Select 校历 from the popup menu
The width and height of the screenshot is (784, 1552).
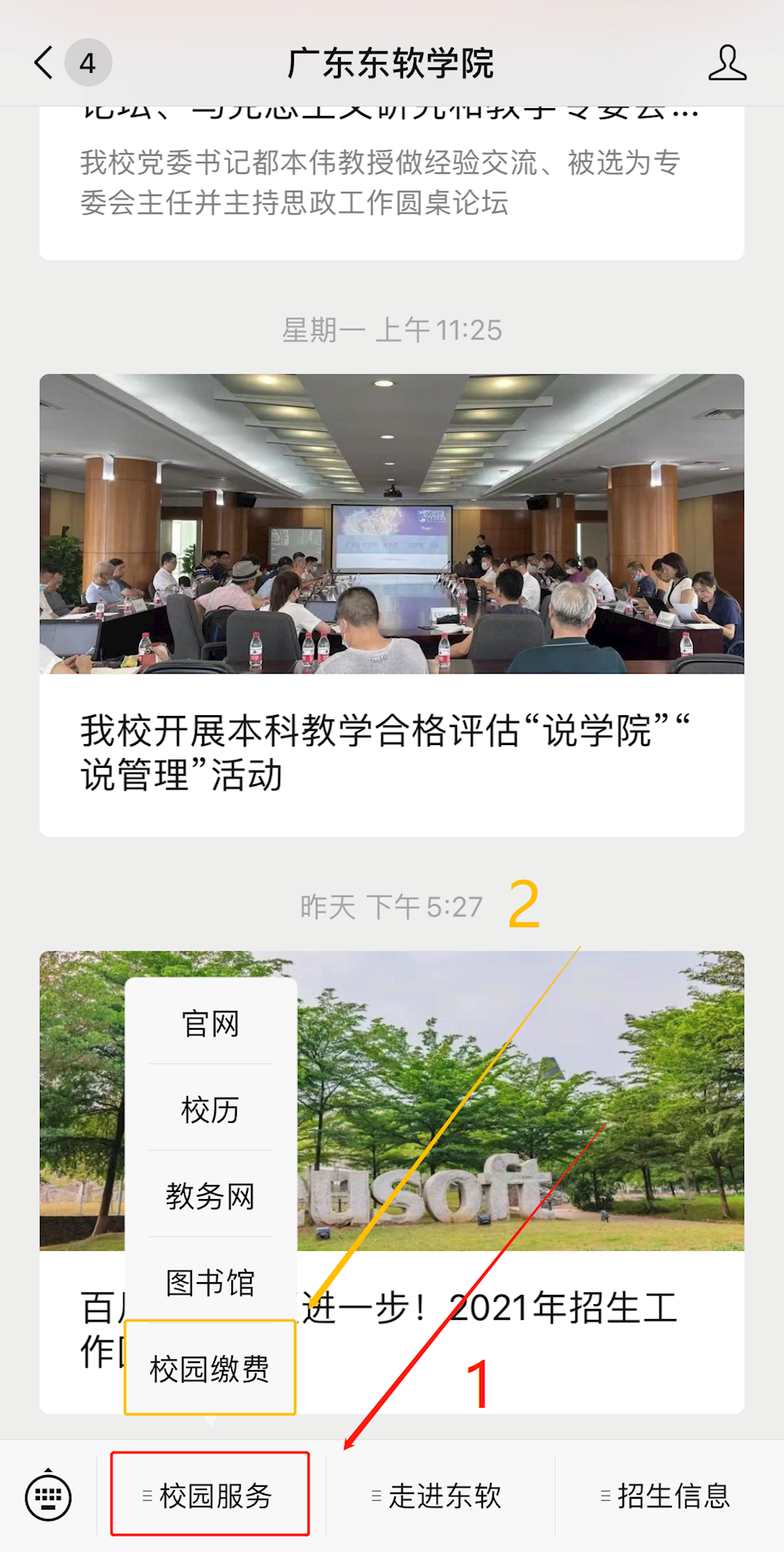210,1110
